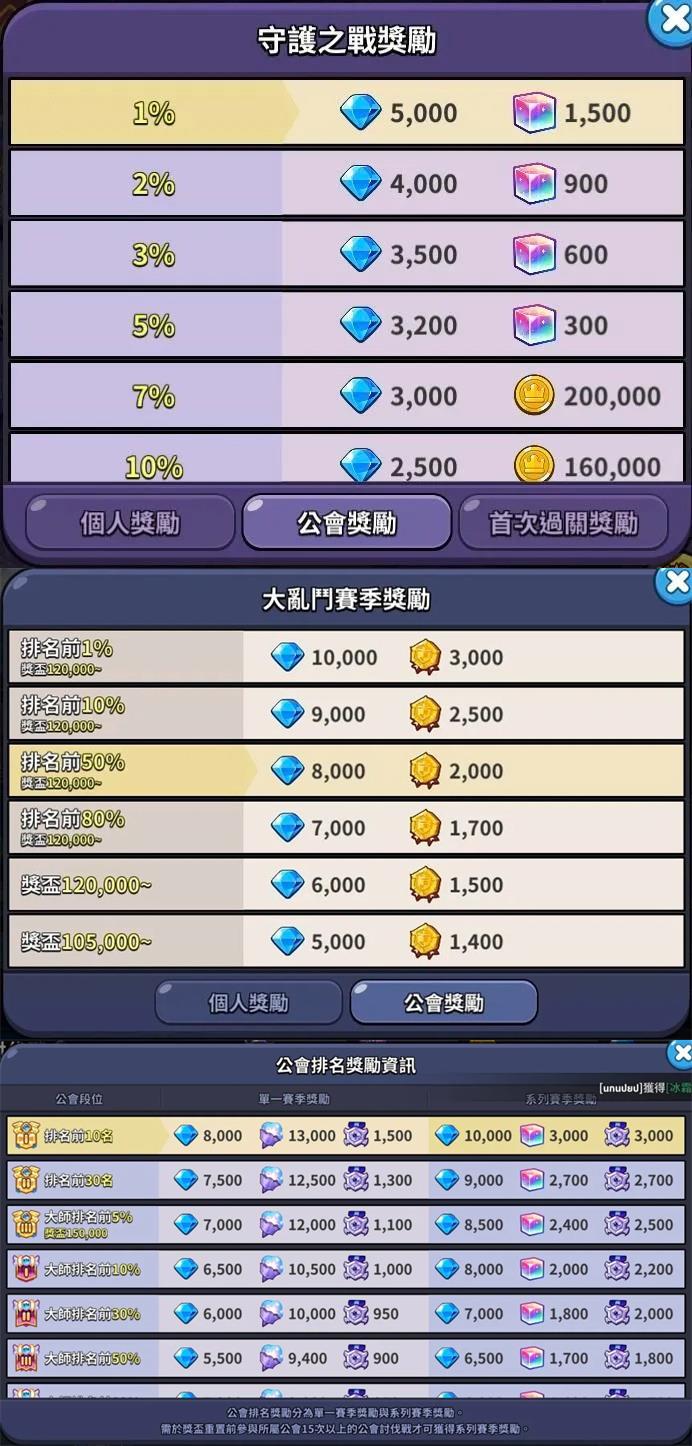
Task: Select 公會獎勵 tab in 大亂鬥賽季獎勵
Action: [443, 1002]
